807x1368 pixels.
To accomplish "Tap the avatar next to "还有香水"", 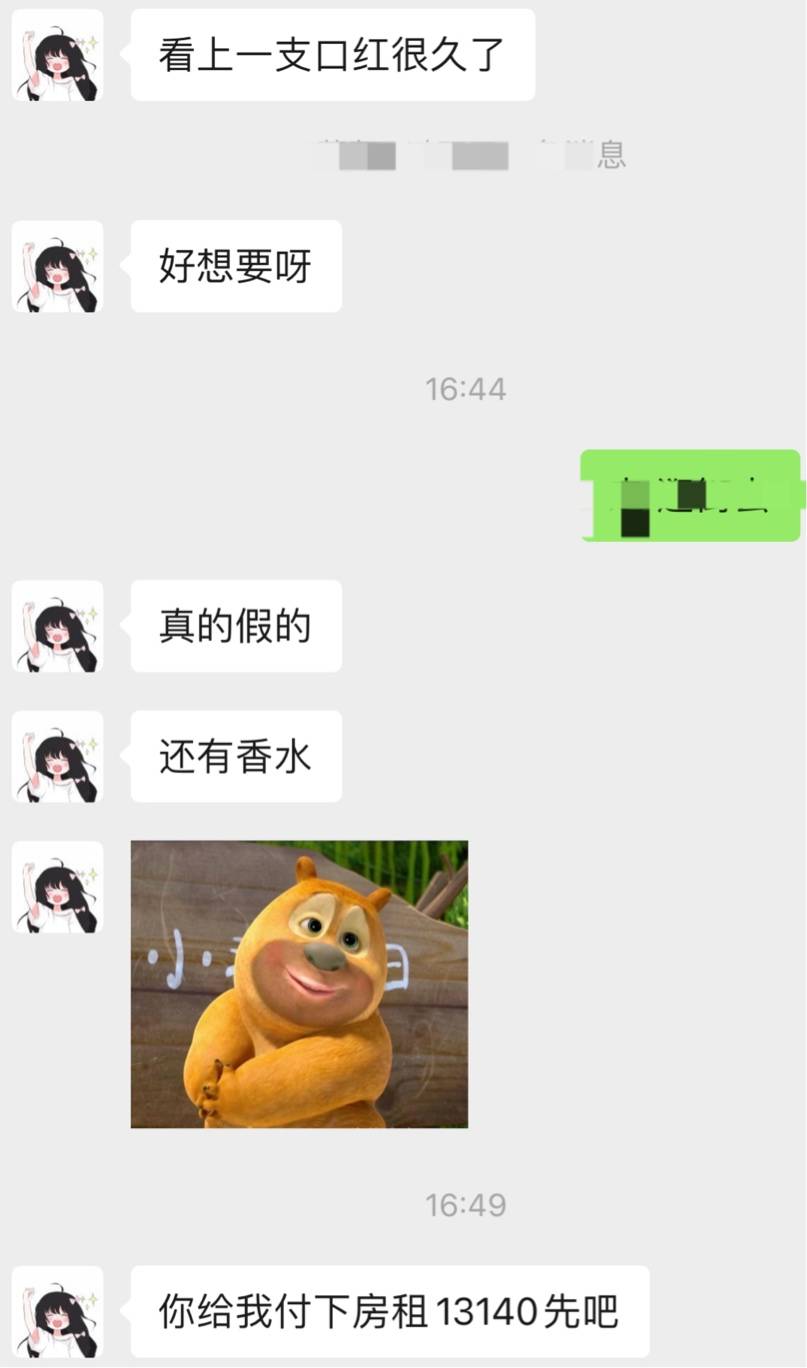I will click(57, 756).
